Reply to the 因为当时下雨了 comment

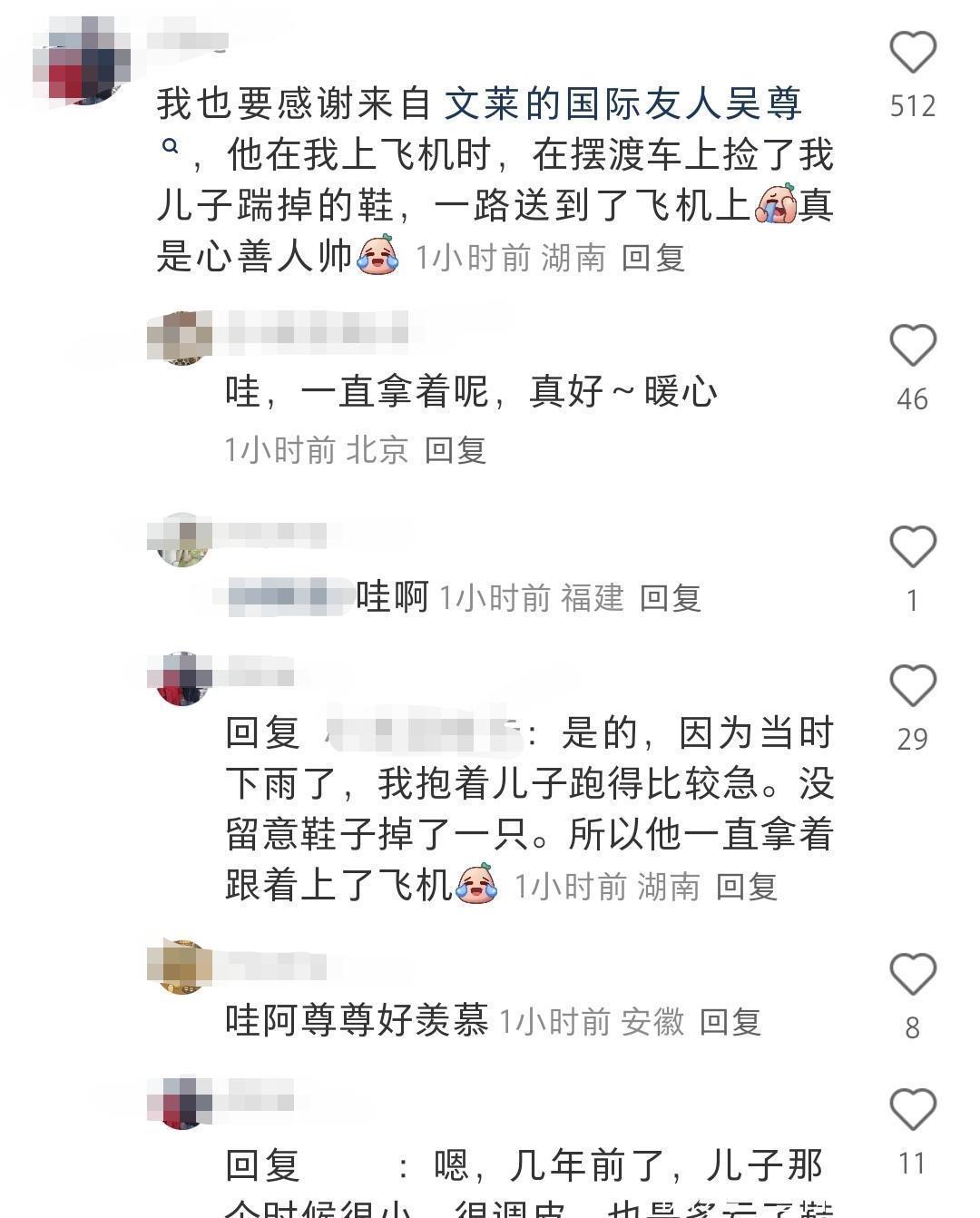click(746, 887)
